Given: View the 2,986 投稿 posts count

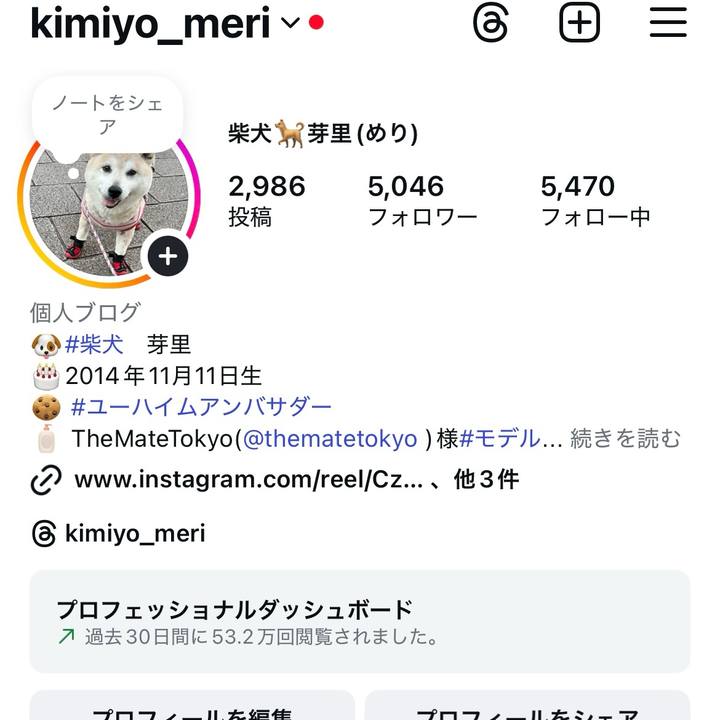Looking at the screenshot, I should (267, 200).
